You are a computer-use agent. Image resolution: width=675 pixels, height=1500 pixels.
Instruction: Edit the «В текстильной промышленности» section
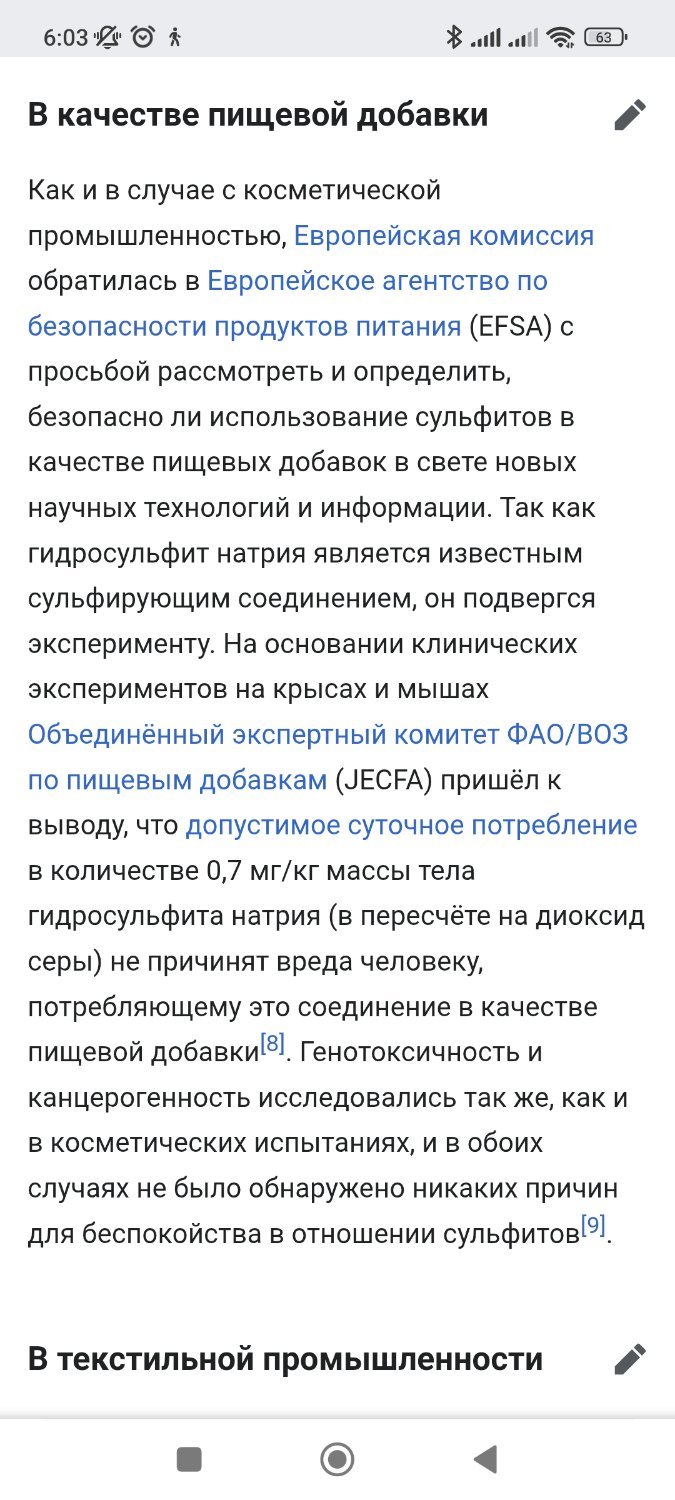click(x=630, y=1359)
